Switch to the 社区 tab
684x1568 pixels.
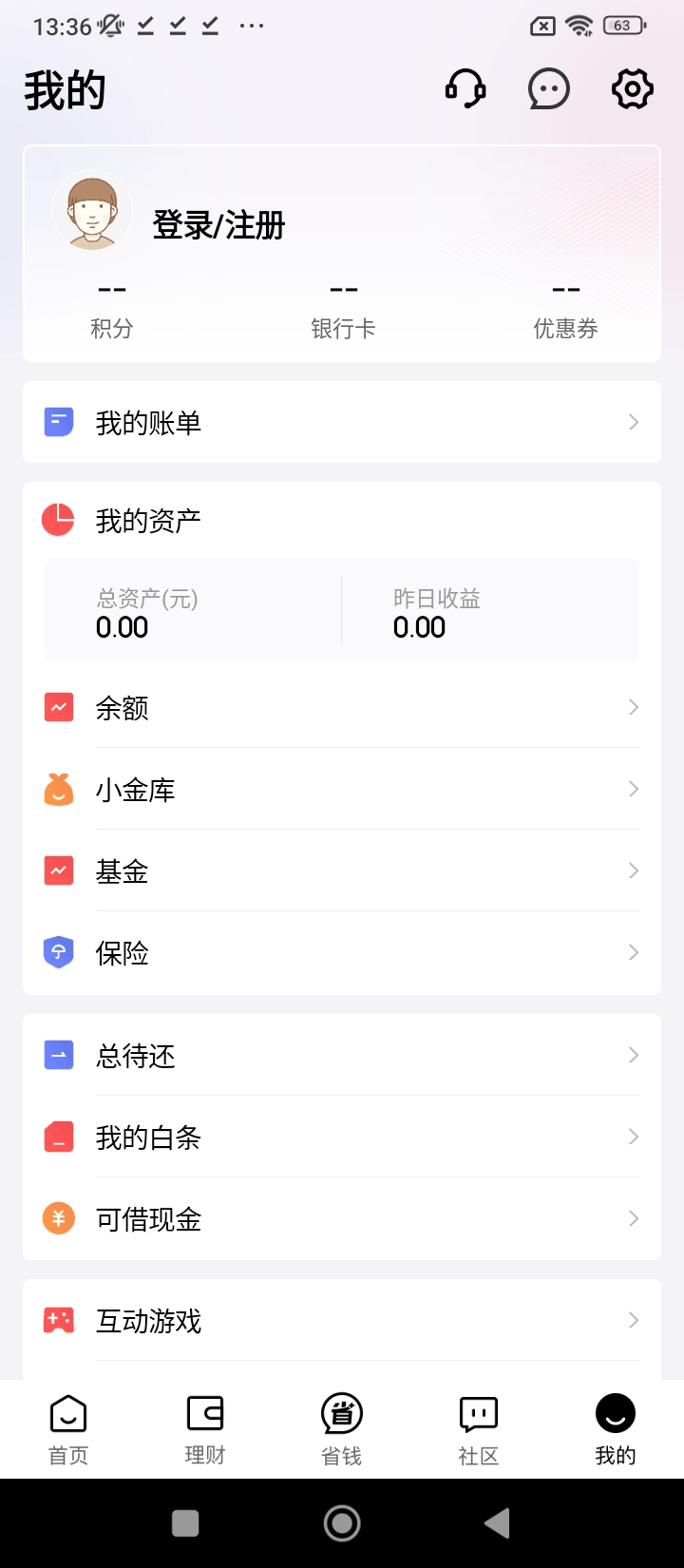479,1429
